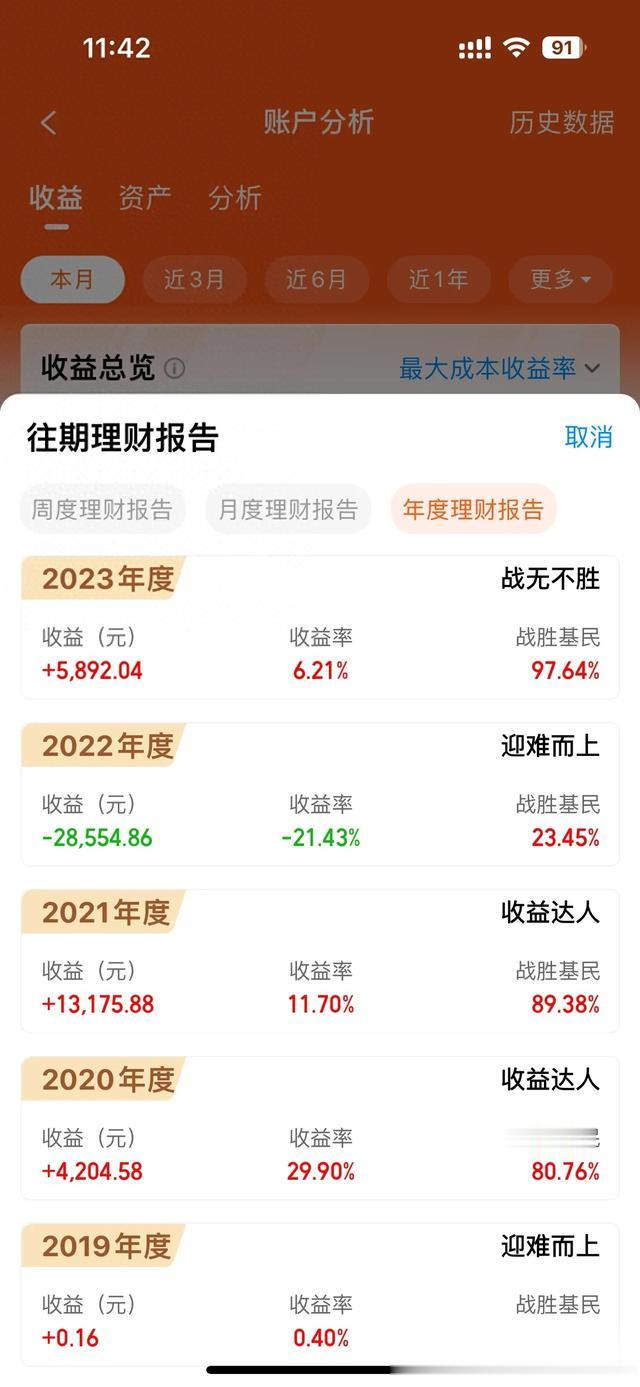This screenshot has height=1387, width=640.
Task: Open the 2022年度 report card
Action: coord(320,794)
